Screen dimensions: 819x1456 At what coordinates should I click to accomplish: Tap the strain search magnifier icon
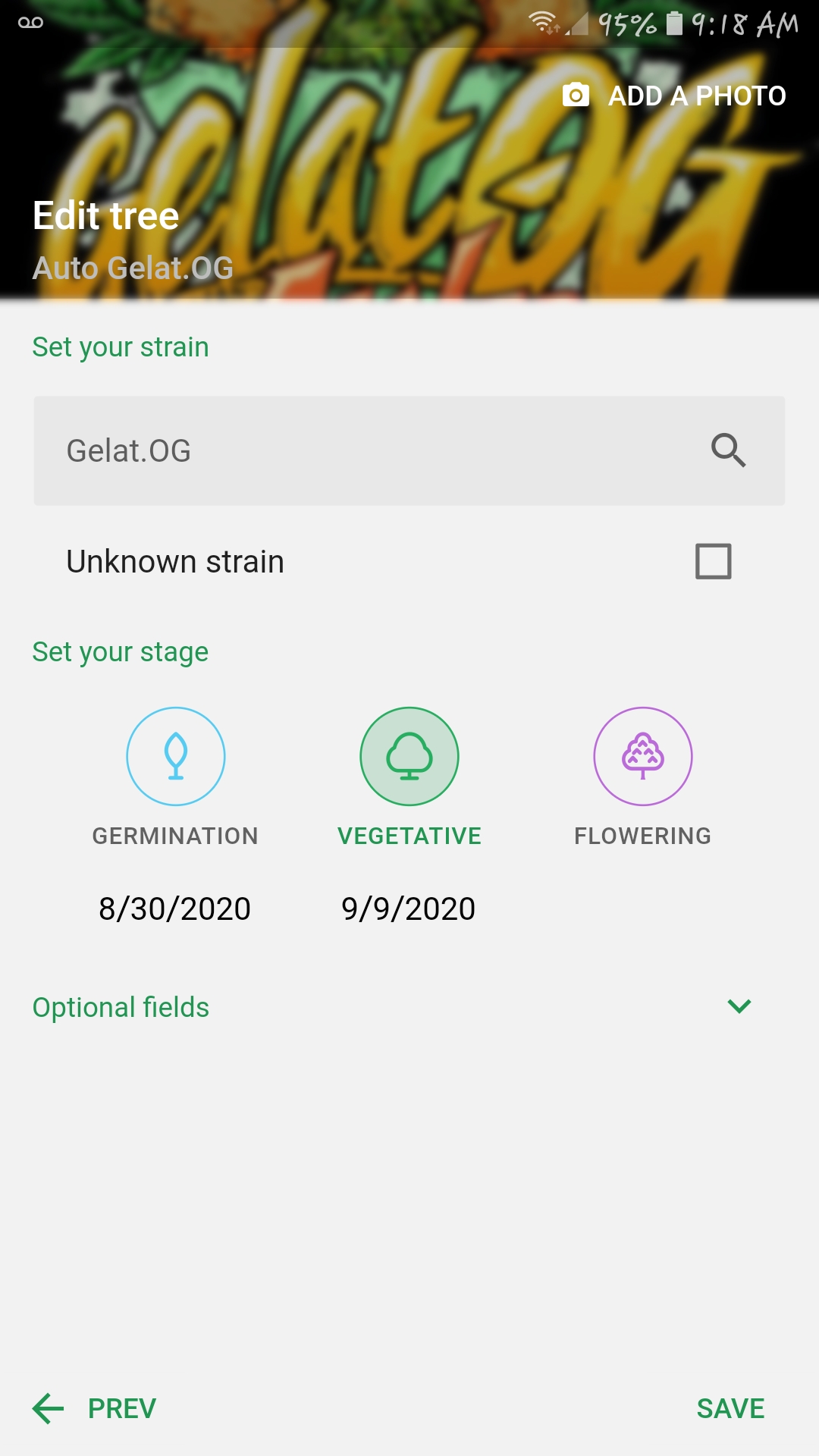(x=728, y=450)
